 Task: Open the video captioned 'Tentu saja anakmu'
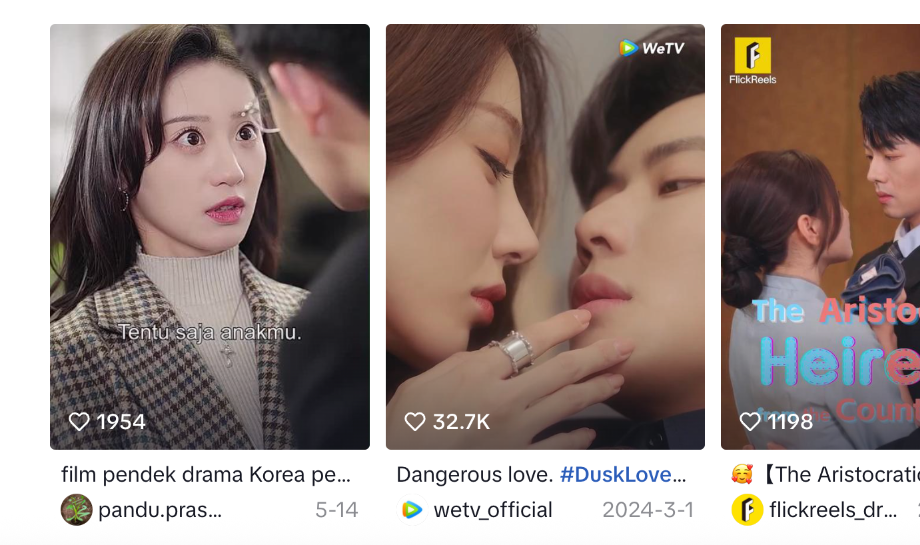210,236
